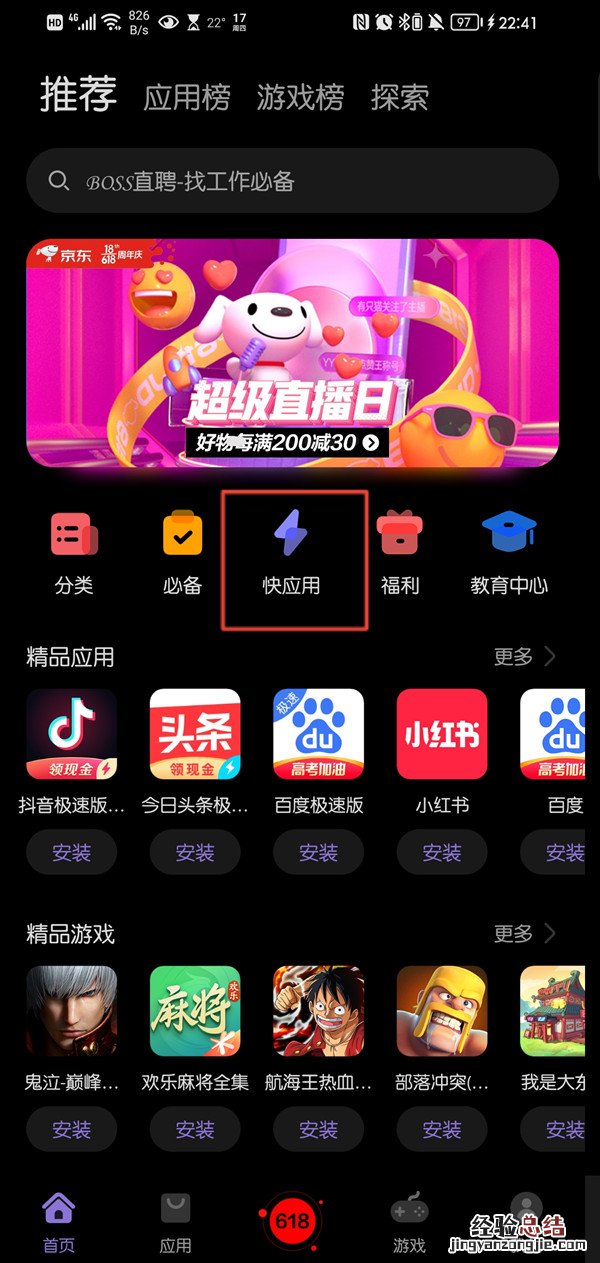Switch to the 游戏 bottom tab

(x=409, y=1222)
